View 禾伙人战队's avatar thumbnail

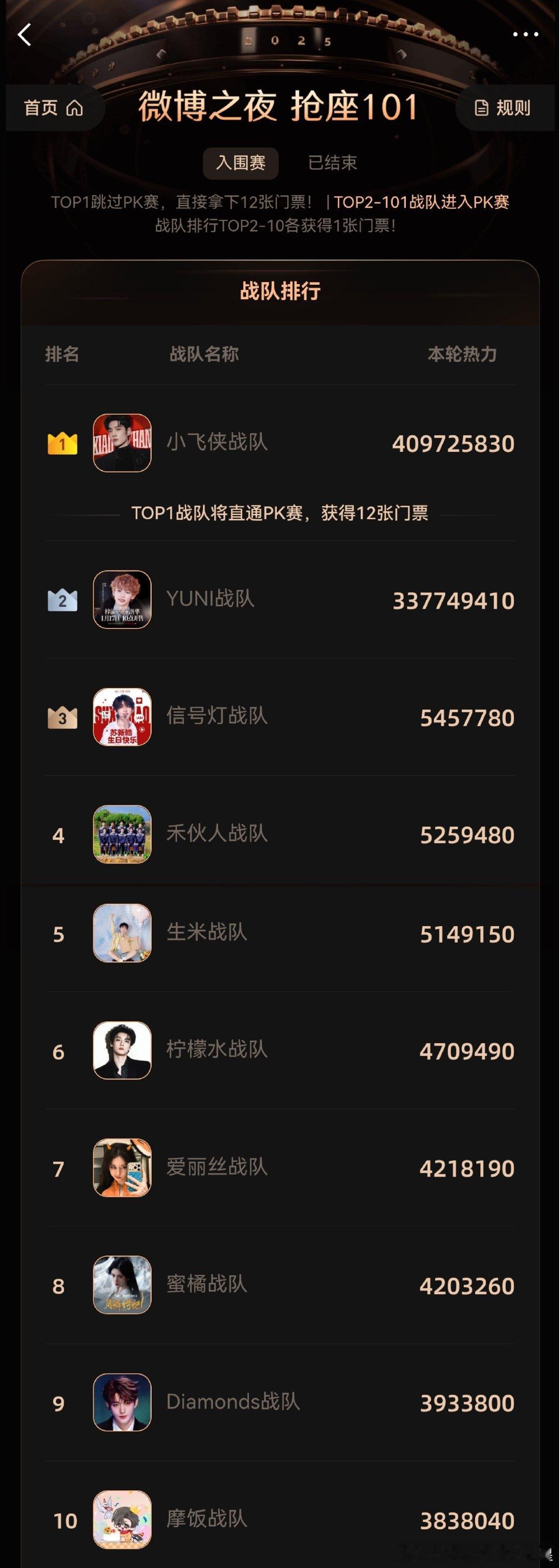(x=122, y=835)
